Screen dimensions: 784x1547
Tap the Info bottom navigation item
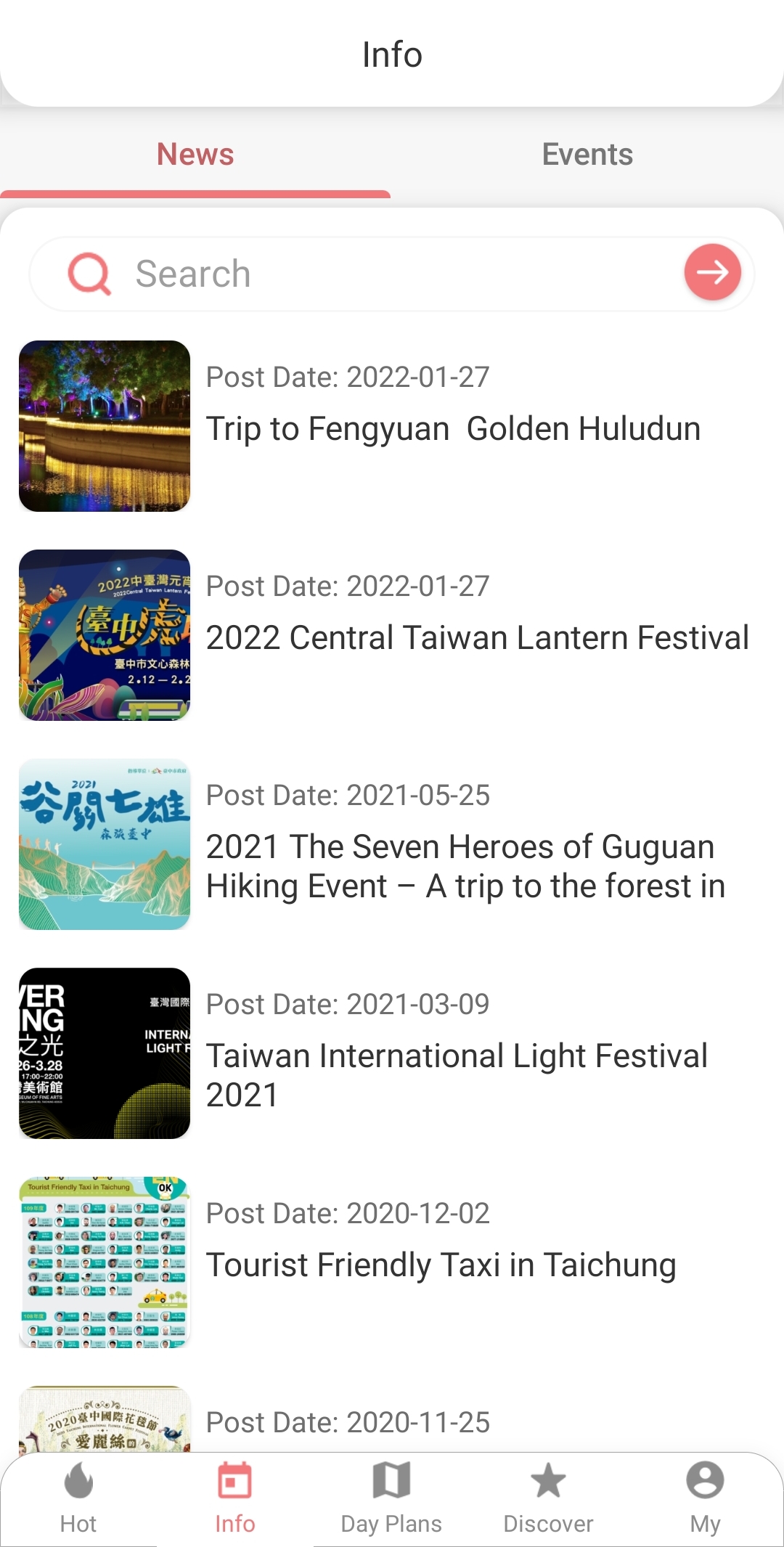point(234,1498)
